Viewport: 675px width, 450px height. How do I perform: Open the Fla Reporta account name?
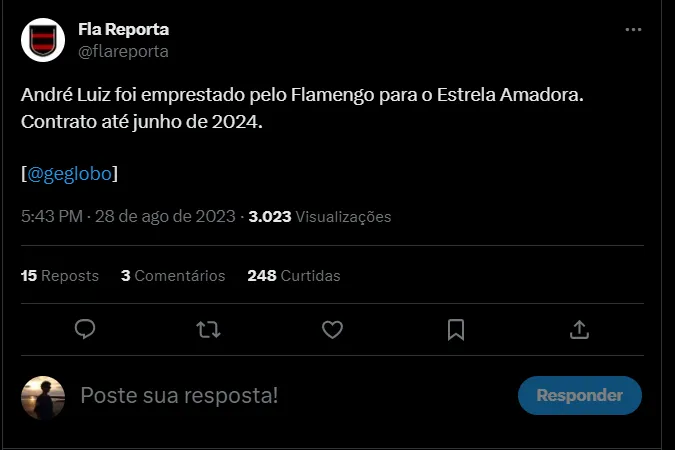coord(123,29)
